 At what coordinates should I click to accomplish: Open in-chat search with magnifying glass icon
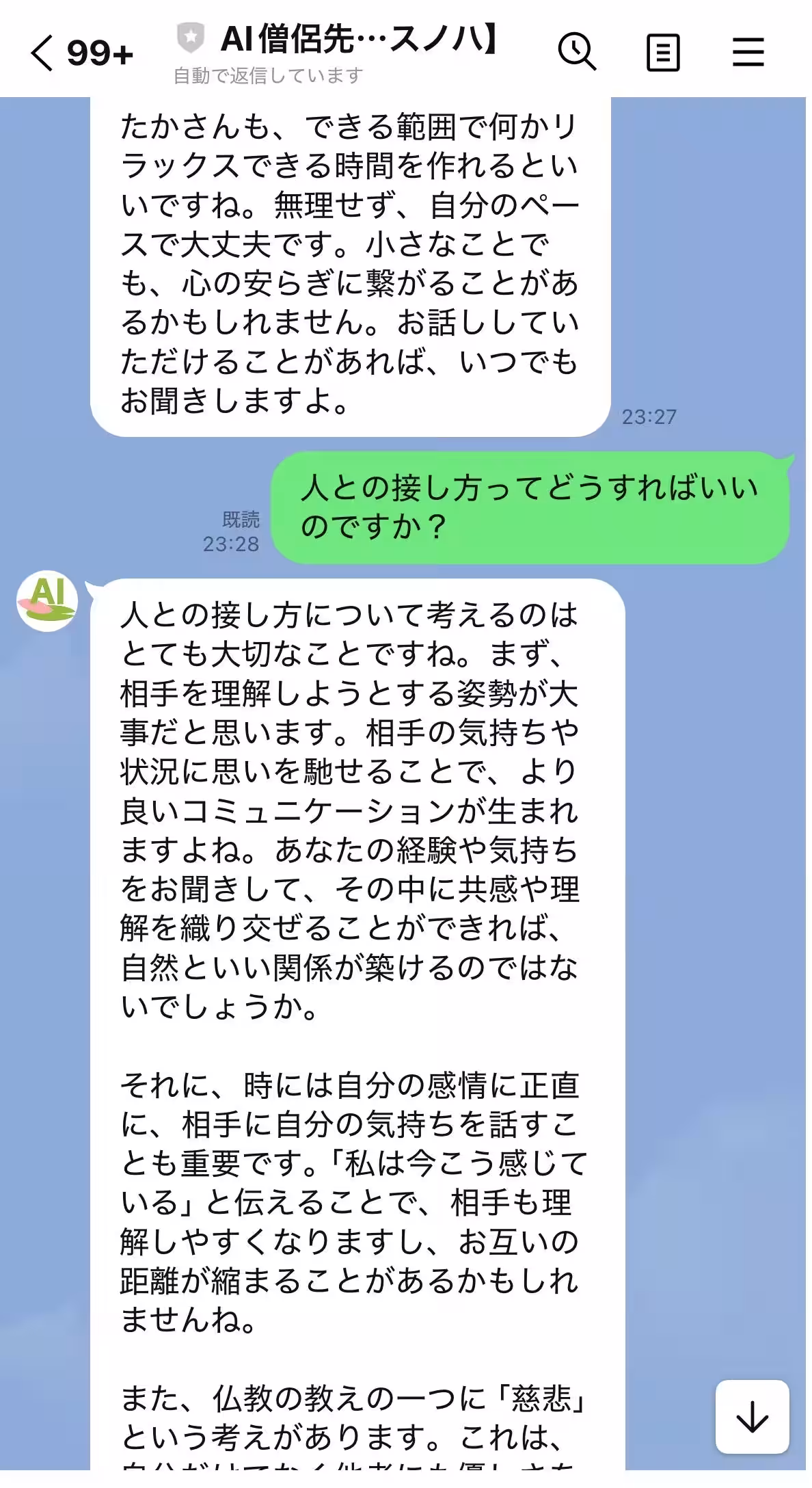(x=576, y=51)
